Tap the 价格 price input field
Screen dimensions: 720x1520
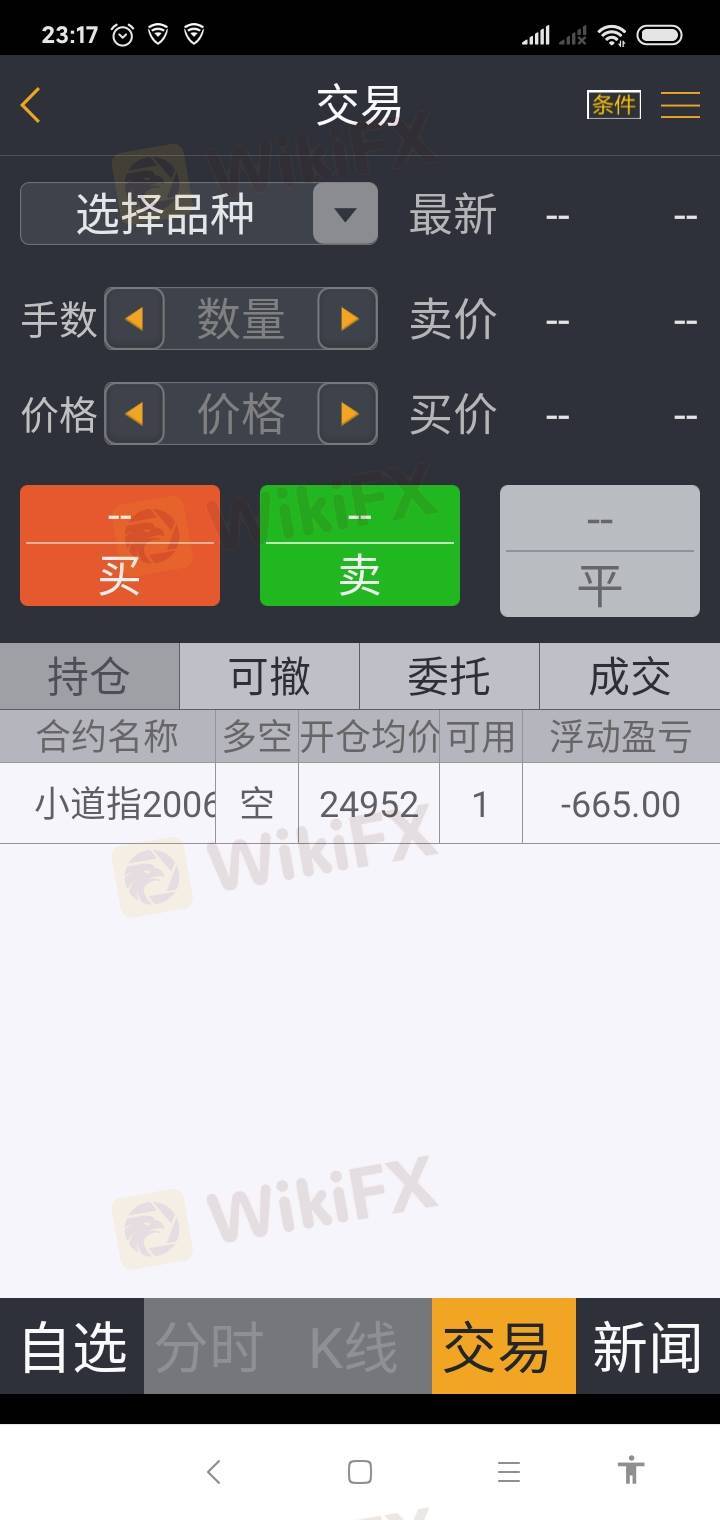tap(240, 413)
